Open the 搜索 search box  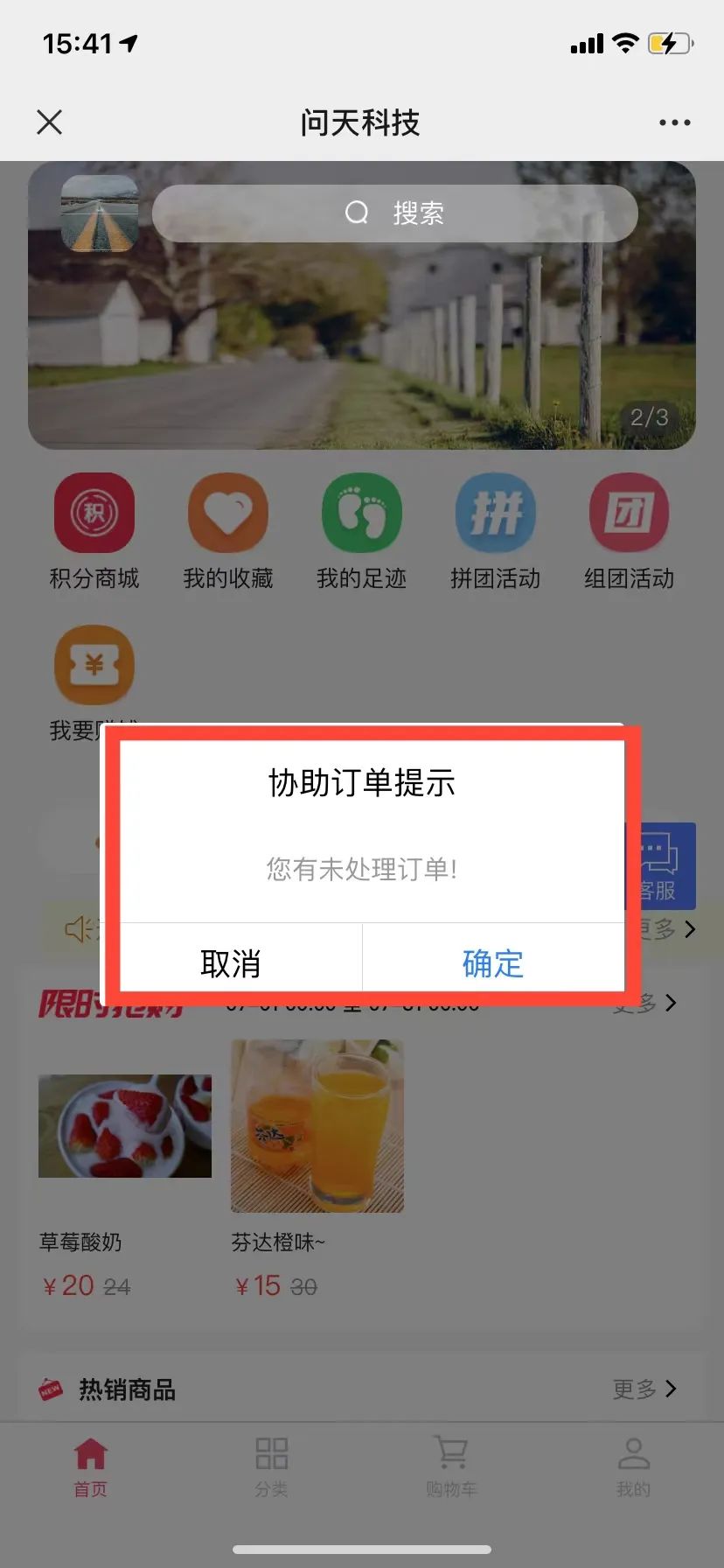point(395,213)
